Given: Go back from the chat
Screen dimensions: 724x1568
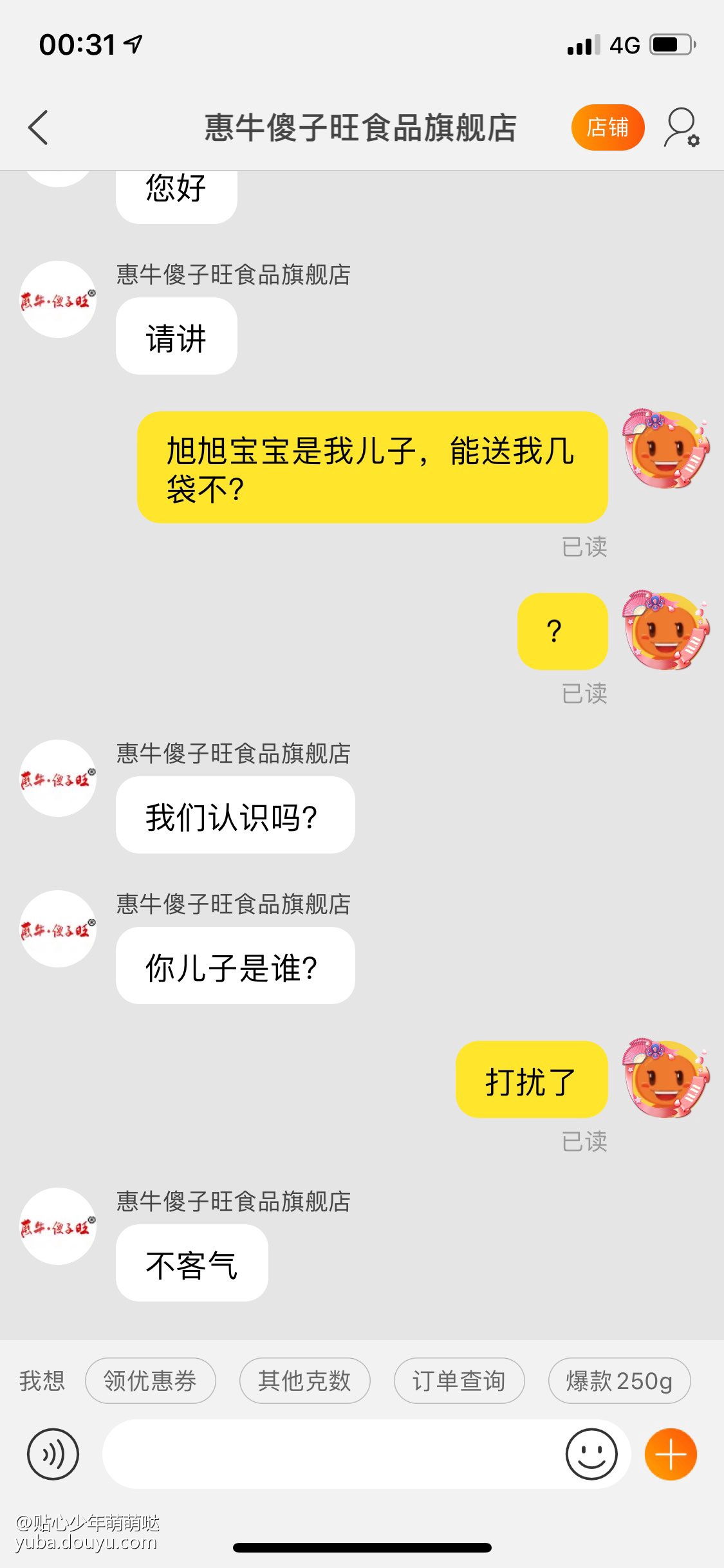Looking at the screenshot, I should click(x=39, y=127).
